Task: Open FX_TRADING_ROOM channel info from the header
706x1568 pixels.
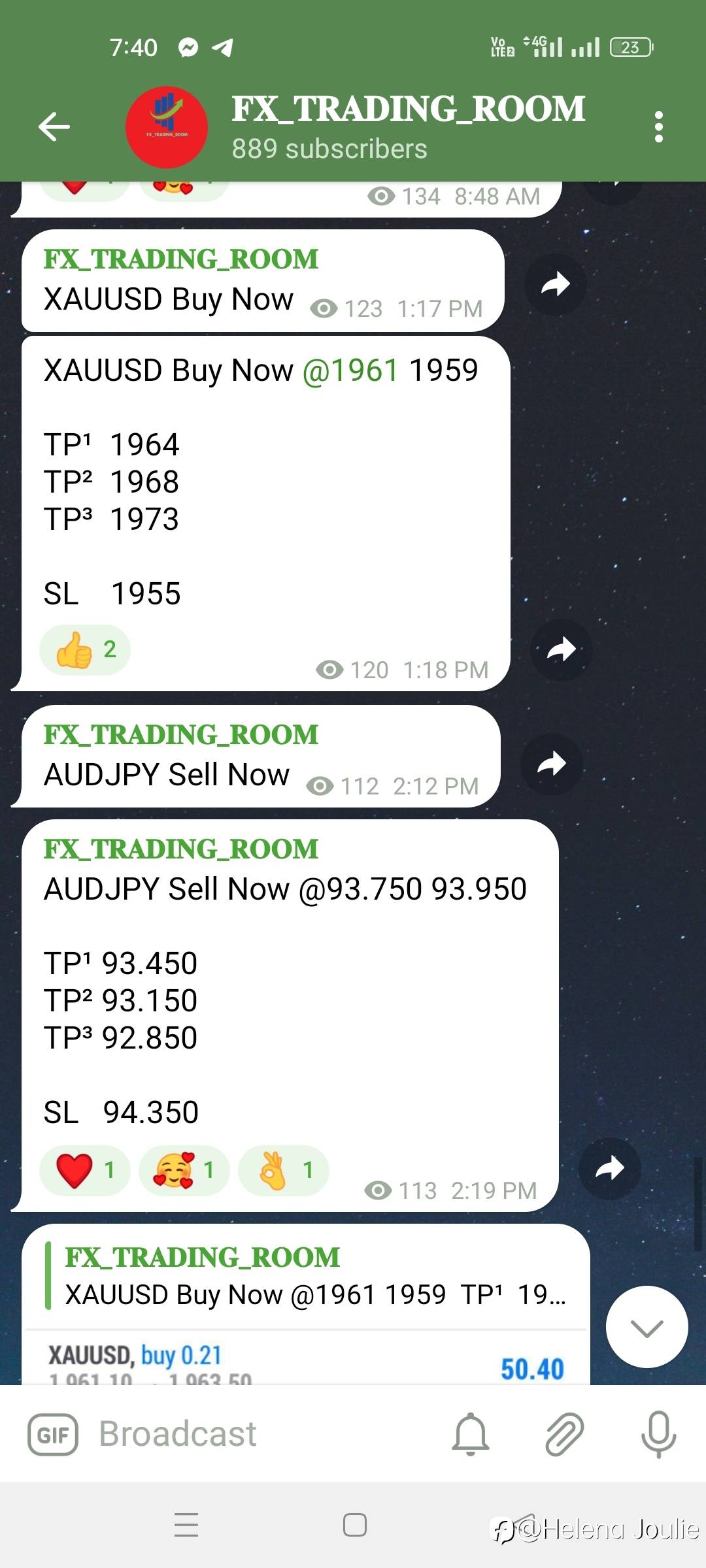Action: [408, 126]
